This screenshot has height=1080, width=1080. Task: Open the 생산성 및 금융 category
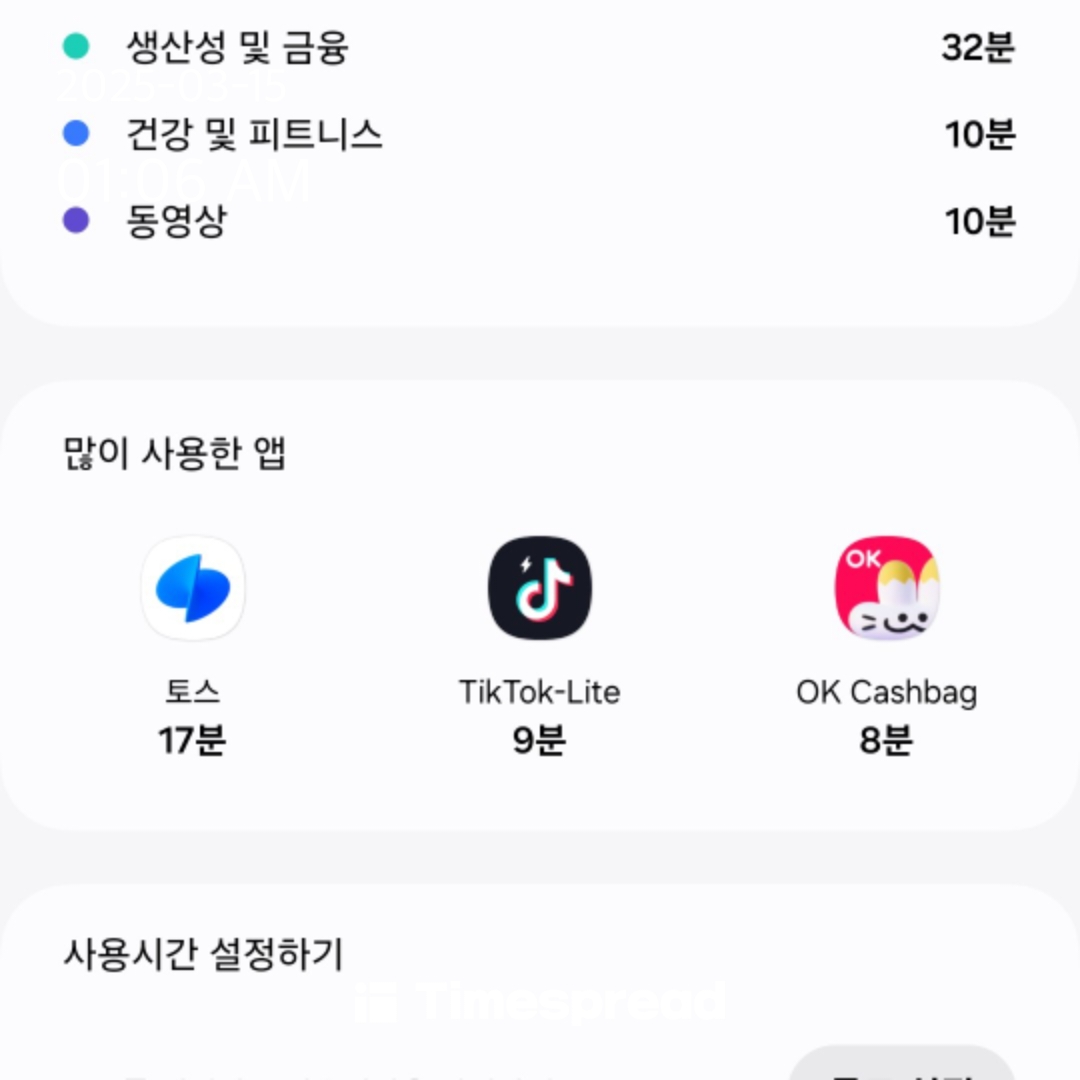[x=237, y=47]
